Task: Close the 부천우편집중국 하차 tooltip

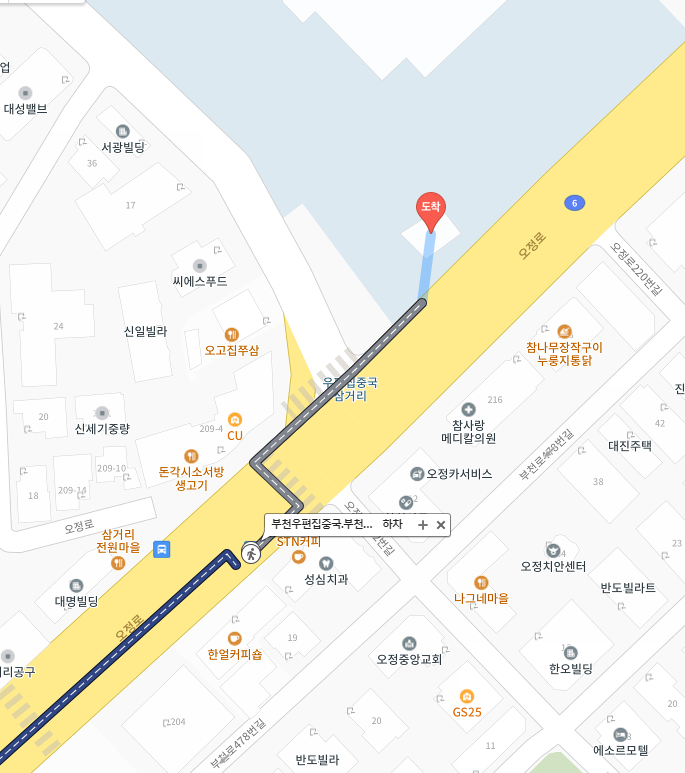Action: coord(441,525)
